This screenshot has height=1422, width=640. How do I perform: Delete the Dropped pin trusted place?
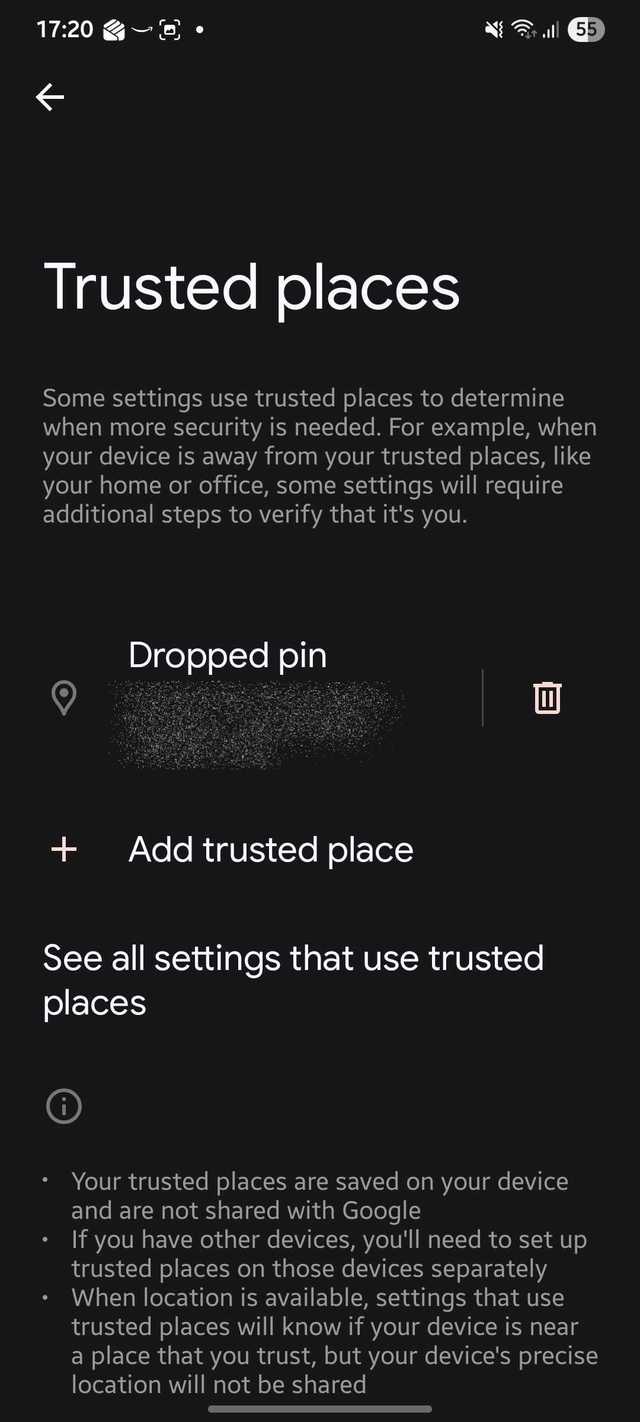[x=547, y=697]
